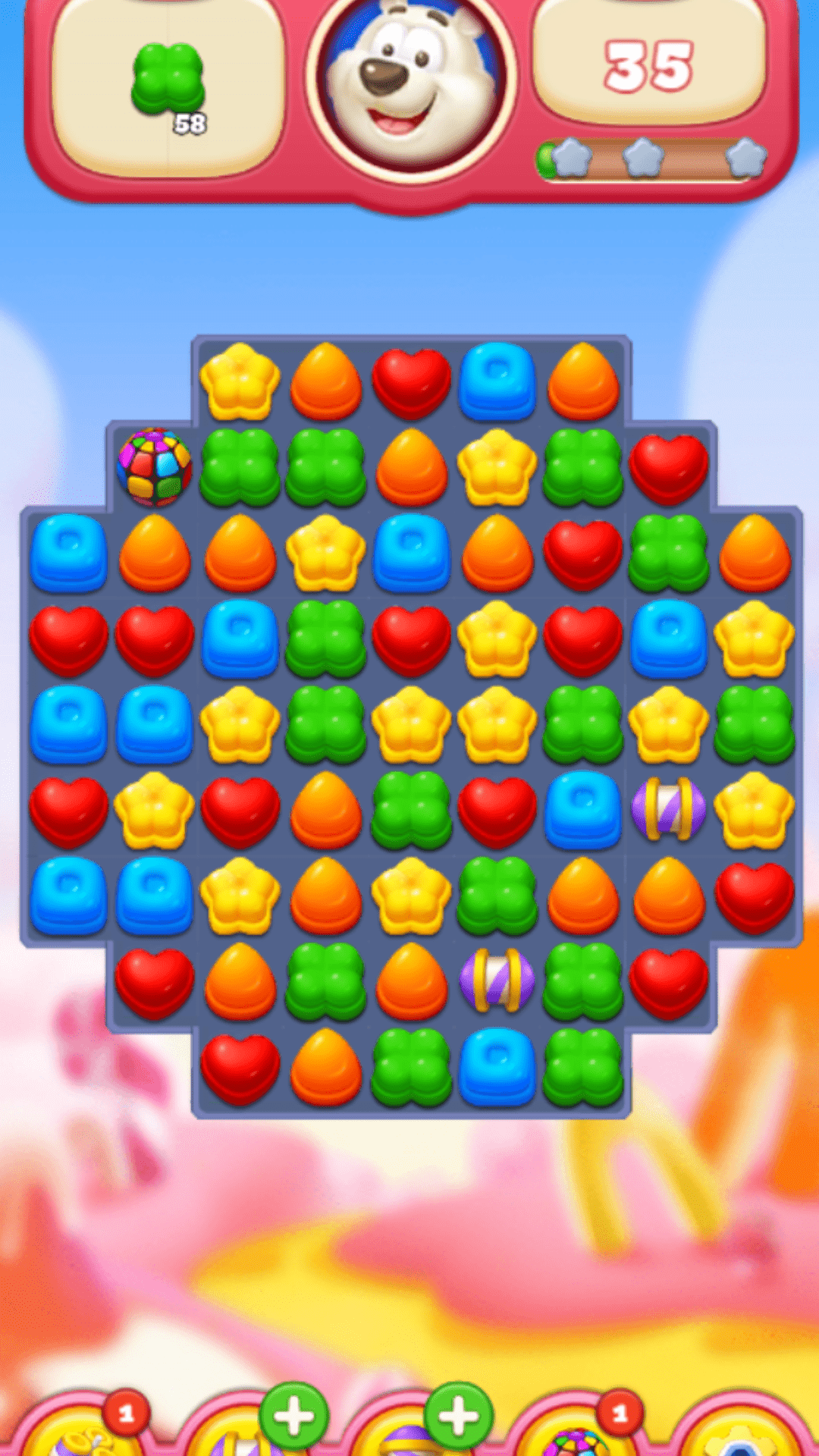Add more of the third striped booster
This screenshot has width=819, height=1456.
click(458, 1415)
